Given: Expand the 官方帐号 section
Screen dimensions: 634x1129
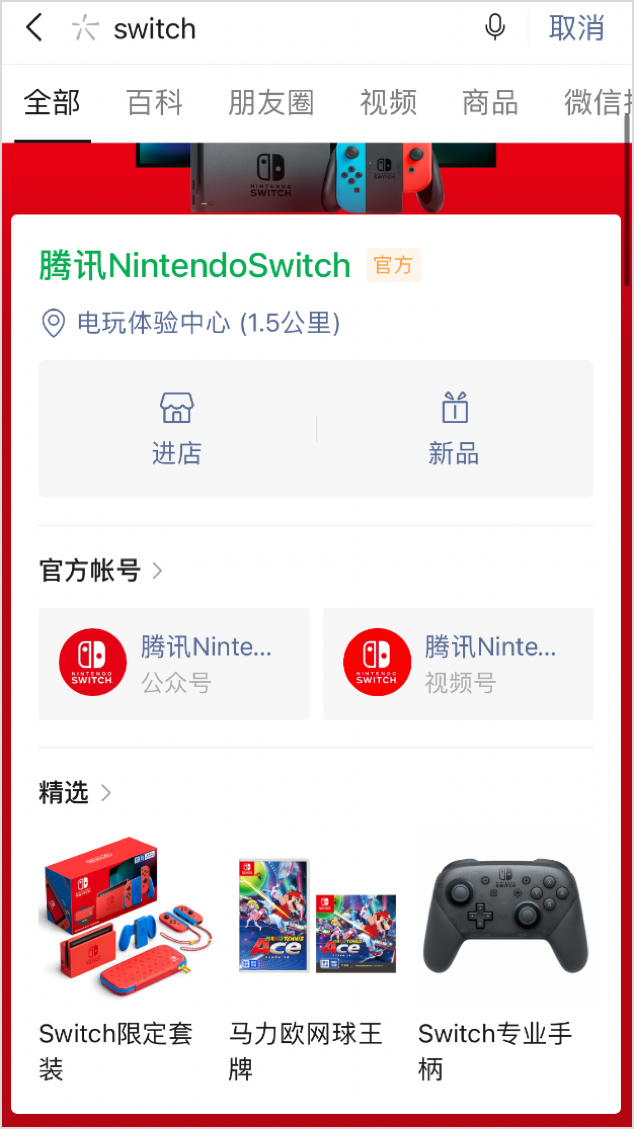Looking at the screenshot, I should click(x=100, y=571).
